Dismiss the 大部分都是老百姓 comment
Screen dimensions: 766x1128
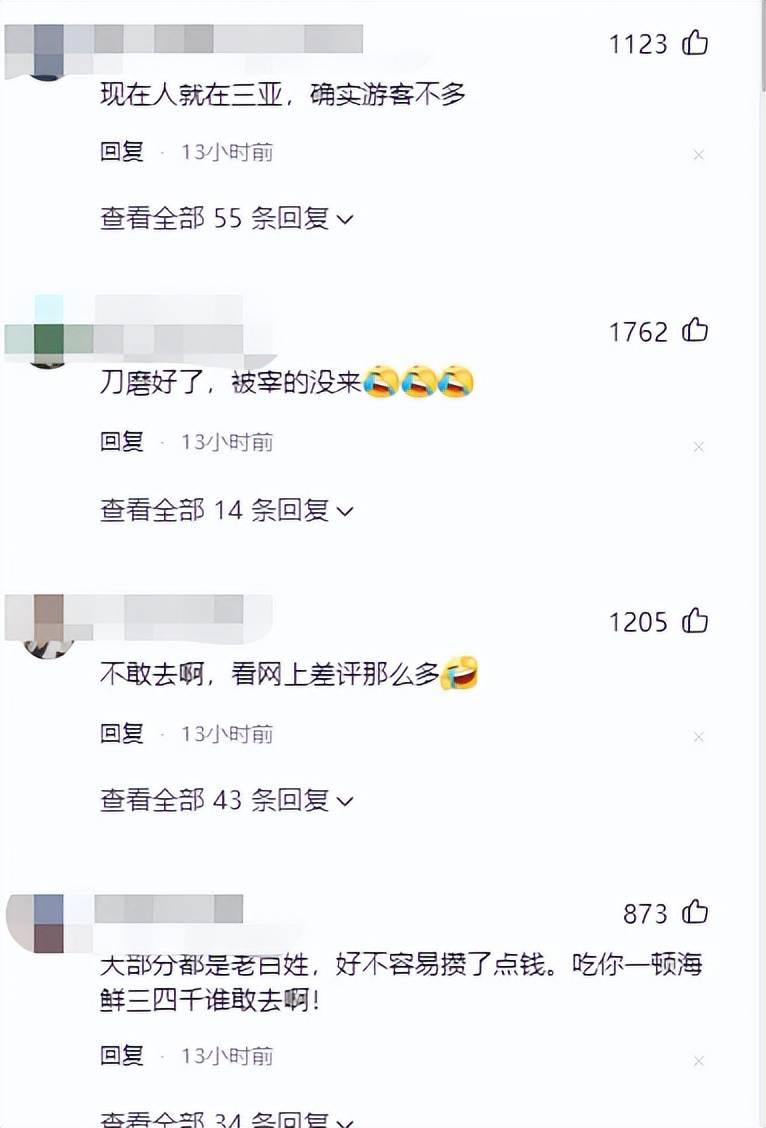pyautogui.click(x=699, y=1061)
